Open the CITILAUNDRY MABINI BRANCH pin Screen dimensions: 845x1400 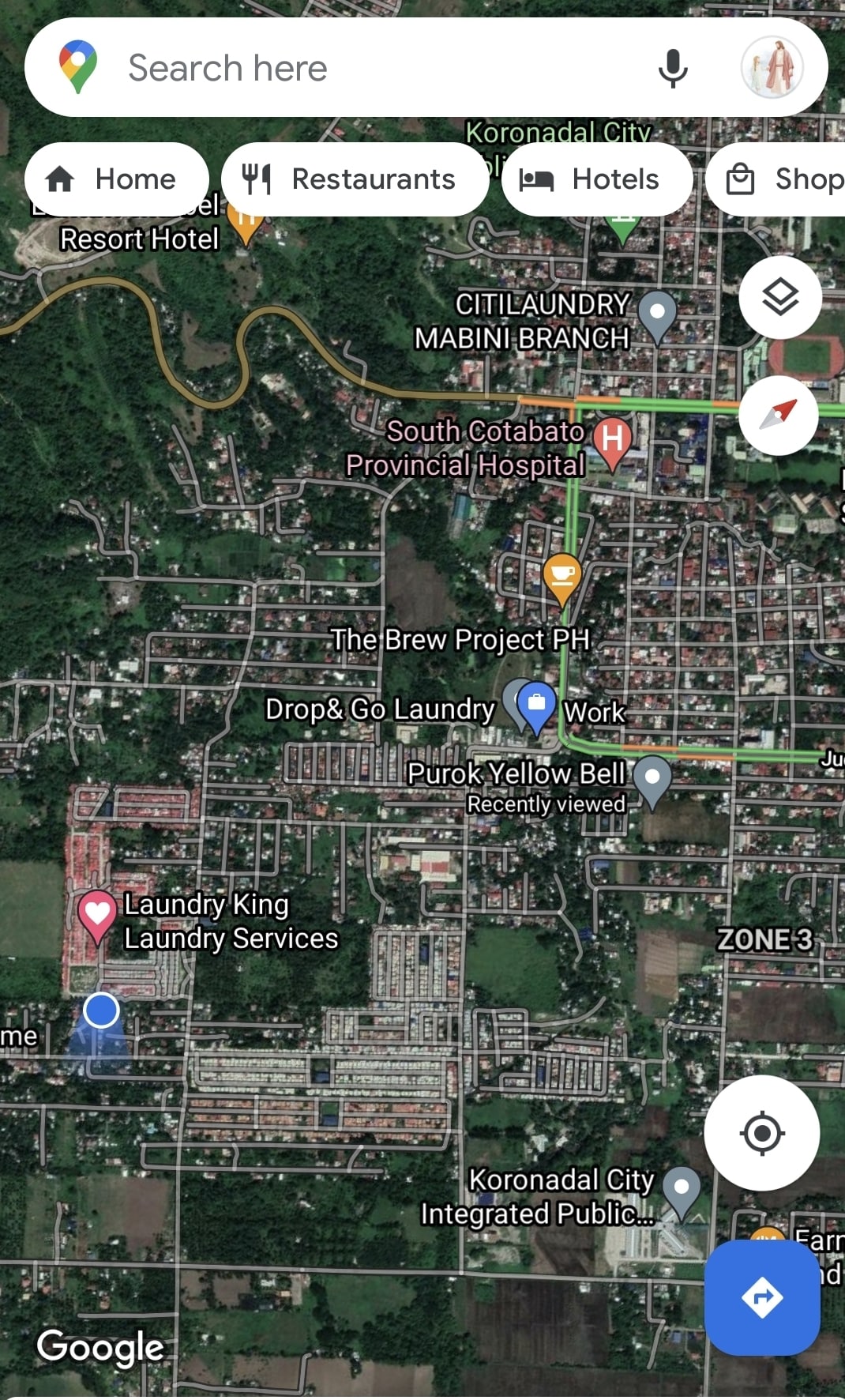click(657, 317)
